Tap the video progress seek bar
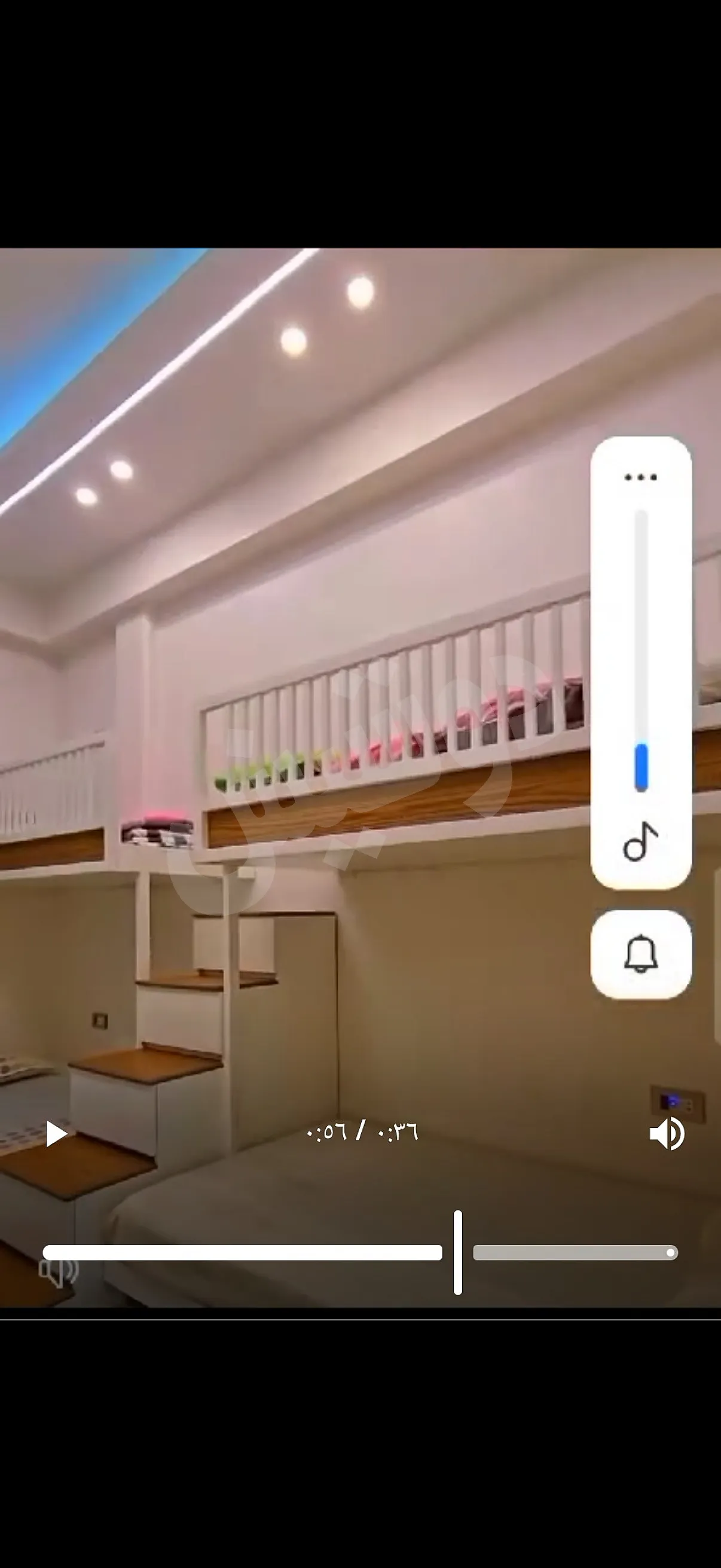 pos(360,1253)
